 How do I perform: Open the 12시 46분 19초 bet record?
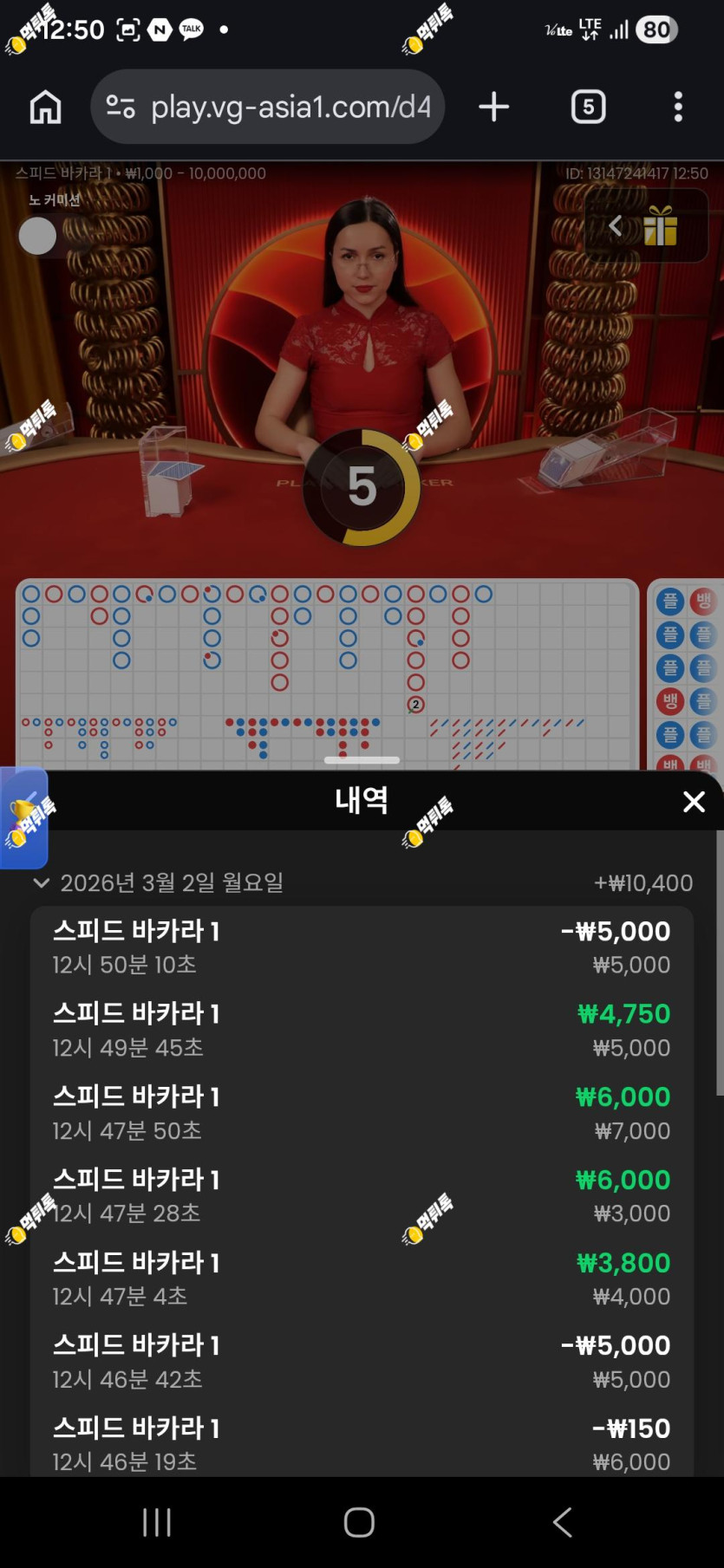[362, 1444]
